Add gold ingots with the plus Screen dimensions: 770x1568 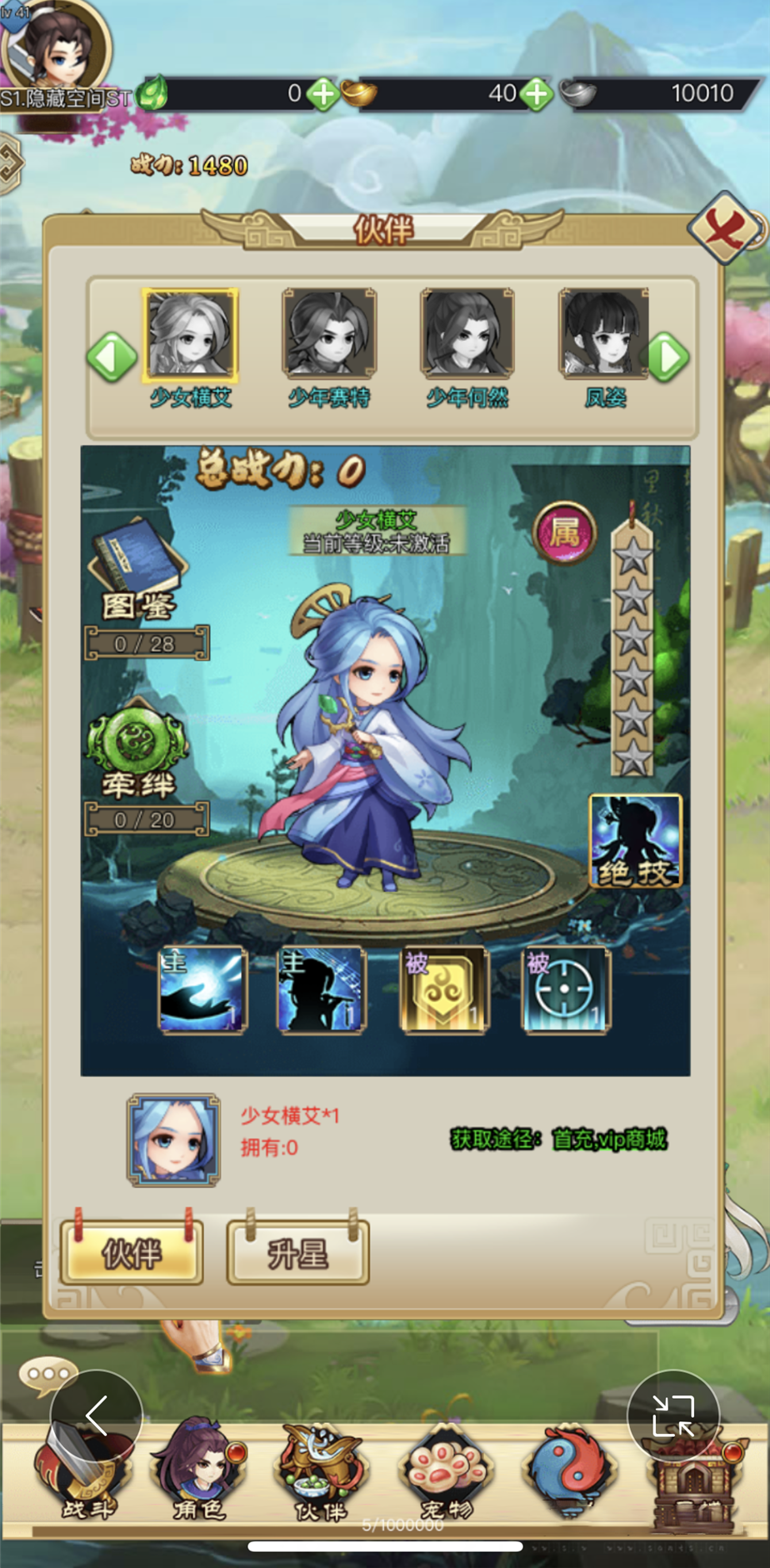pos(537,94)
